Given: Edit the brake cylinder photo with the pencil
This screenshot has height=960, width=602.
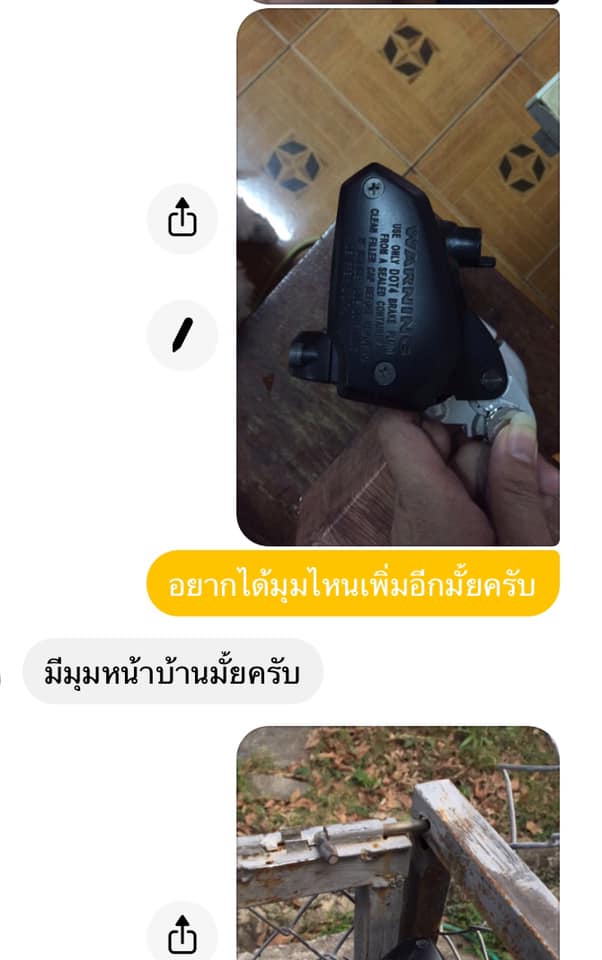Looking at the screenshot, I should (182, 335).
